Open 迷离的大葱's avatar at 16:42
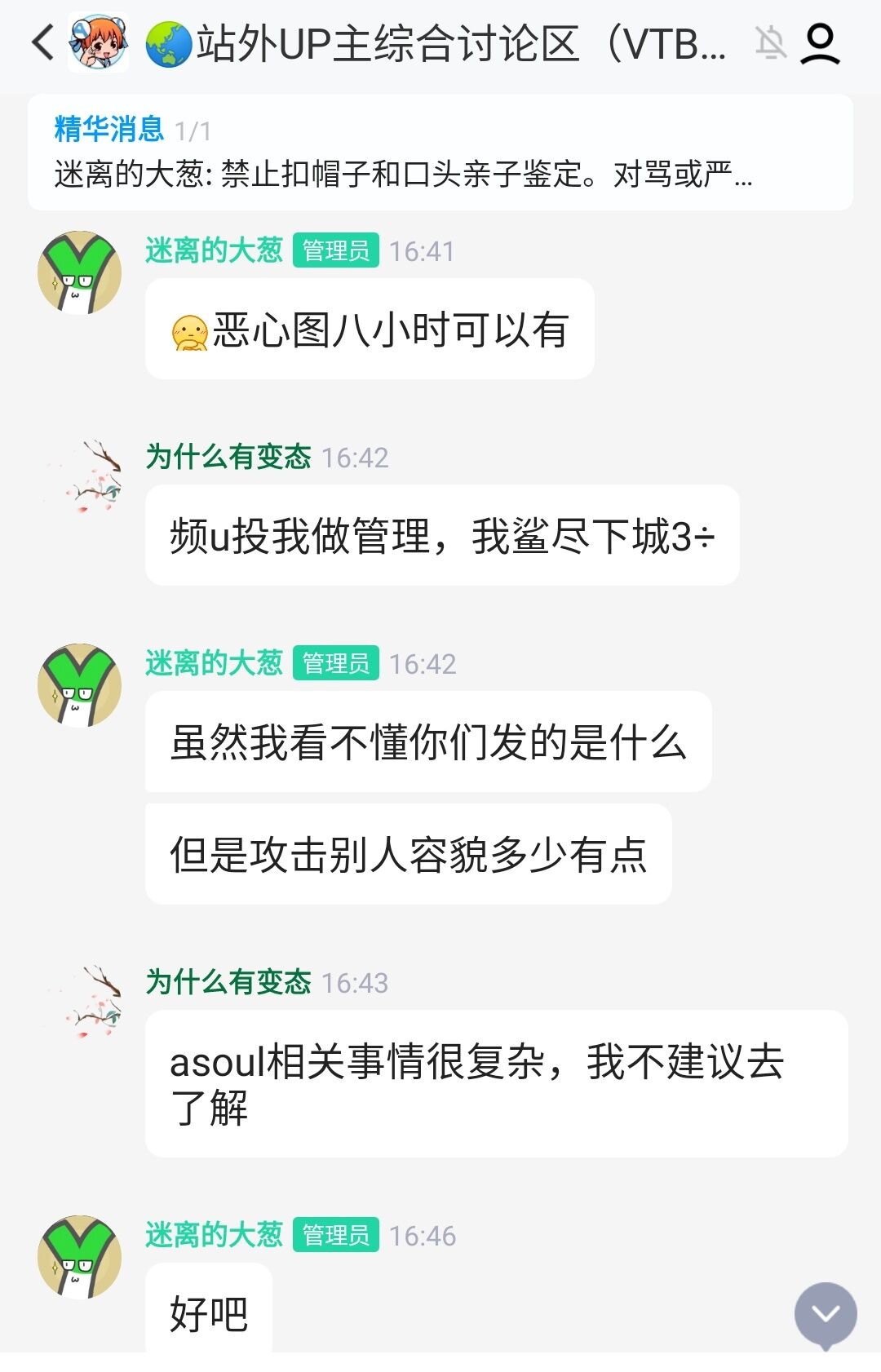The width and height of the screenshot is (881, 1372). (80, 685)
